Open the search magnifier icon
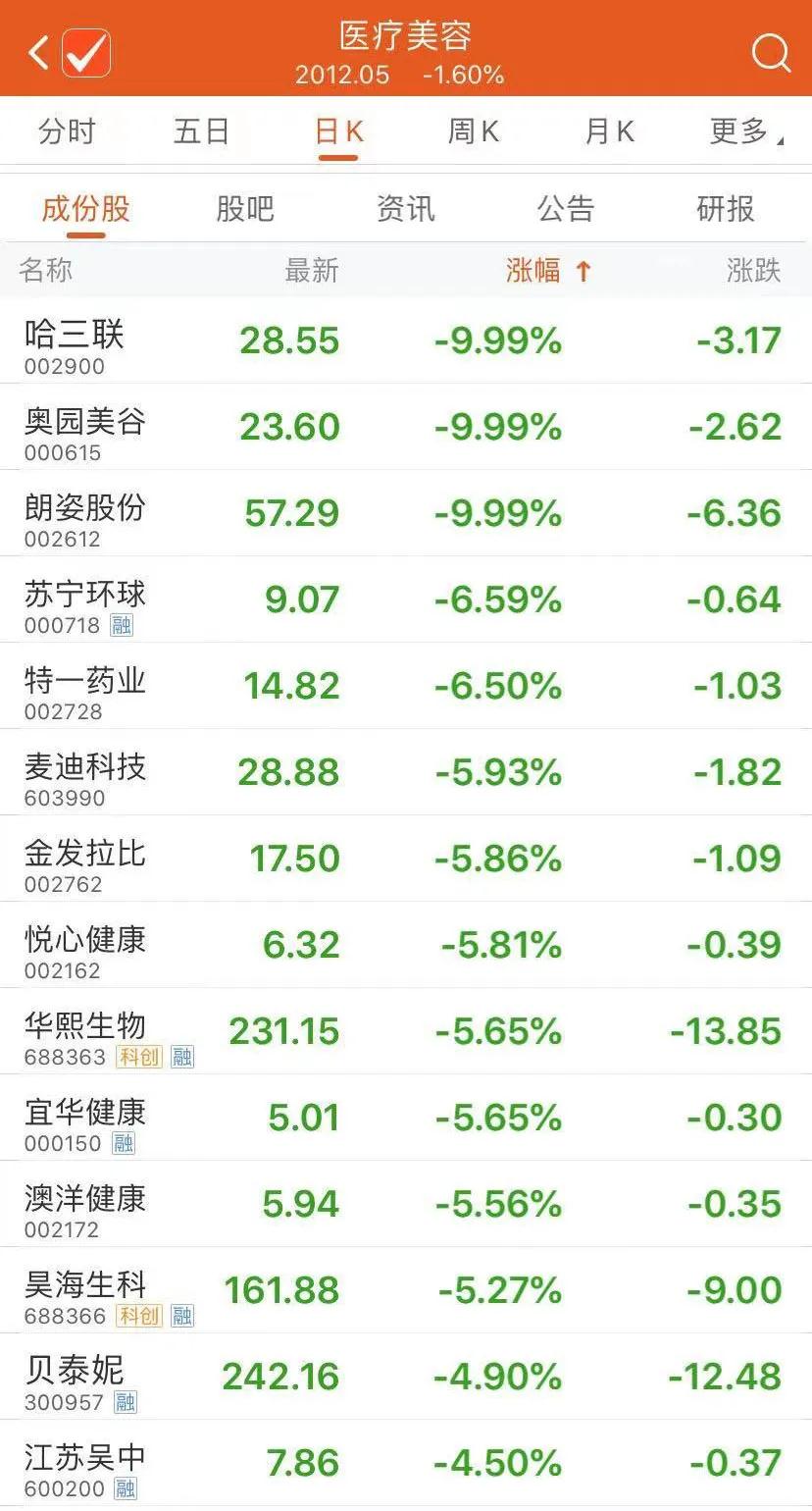Image resolution: width=812 pixels, height=1511 pixels. pyautogui.click(x=771, y=52)
